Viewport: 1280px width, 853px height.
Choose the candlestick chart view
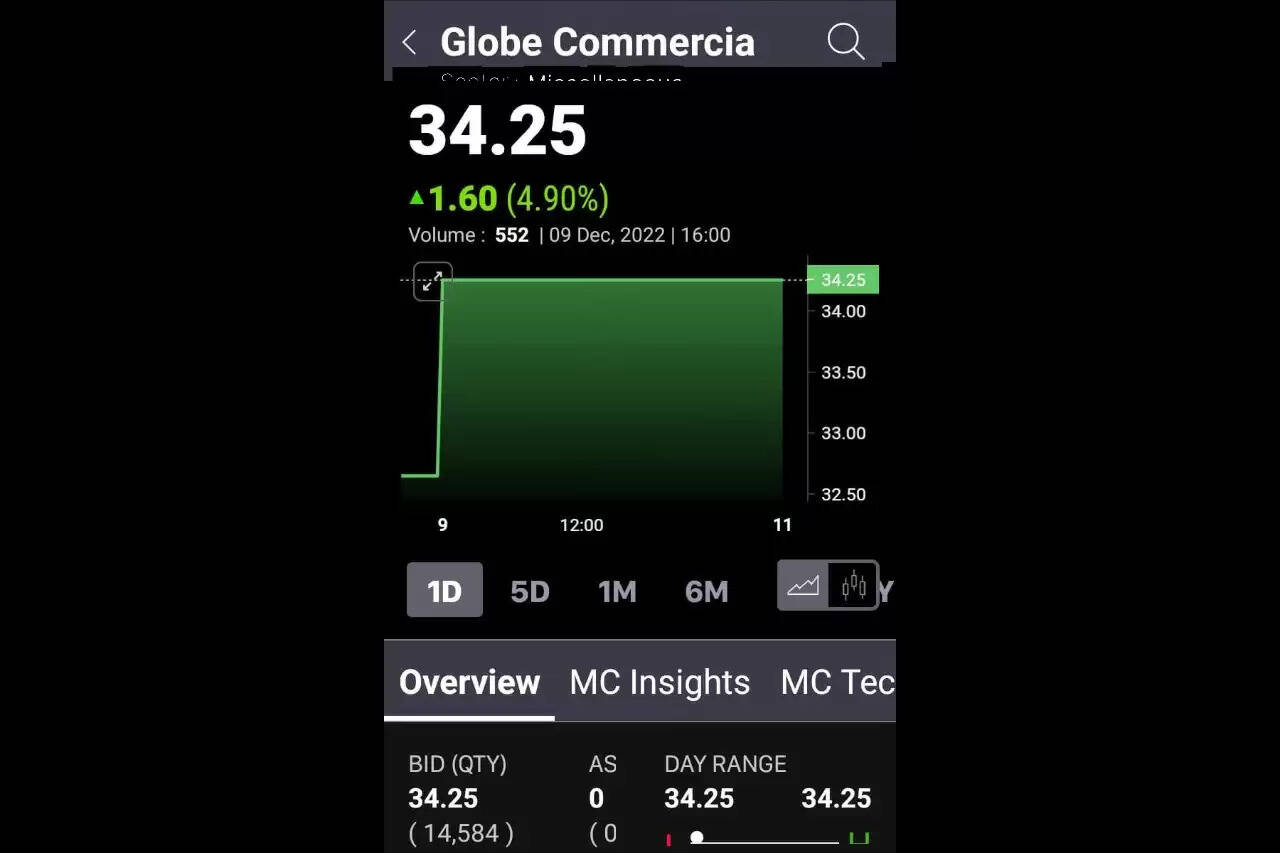point(853,586)
